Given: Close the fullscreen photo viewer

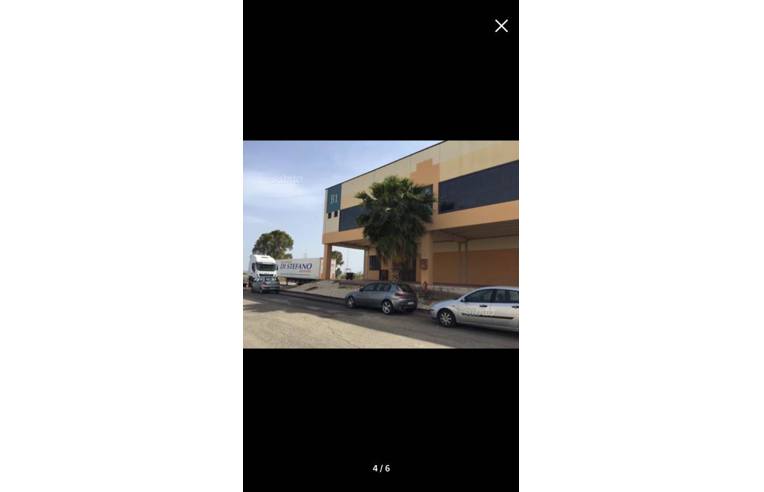Looking at the screenshot, I should coord(501,26).
